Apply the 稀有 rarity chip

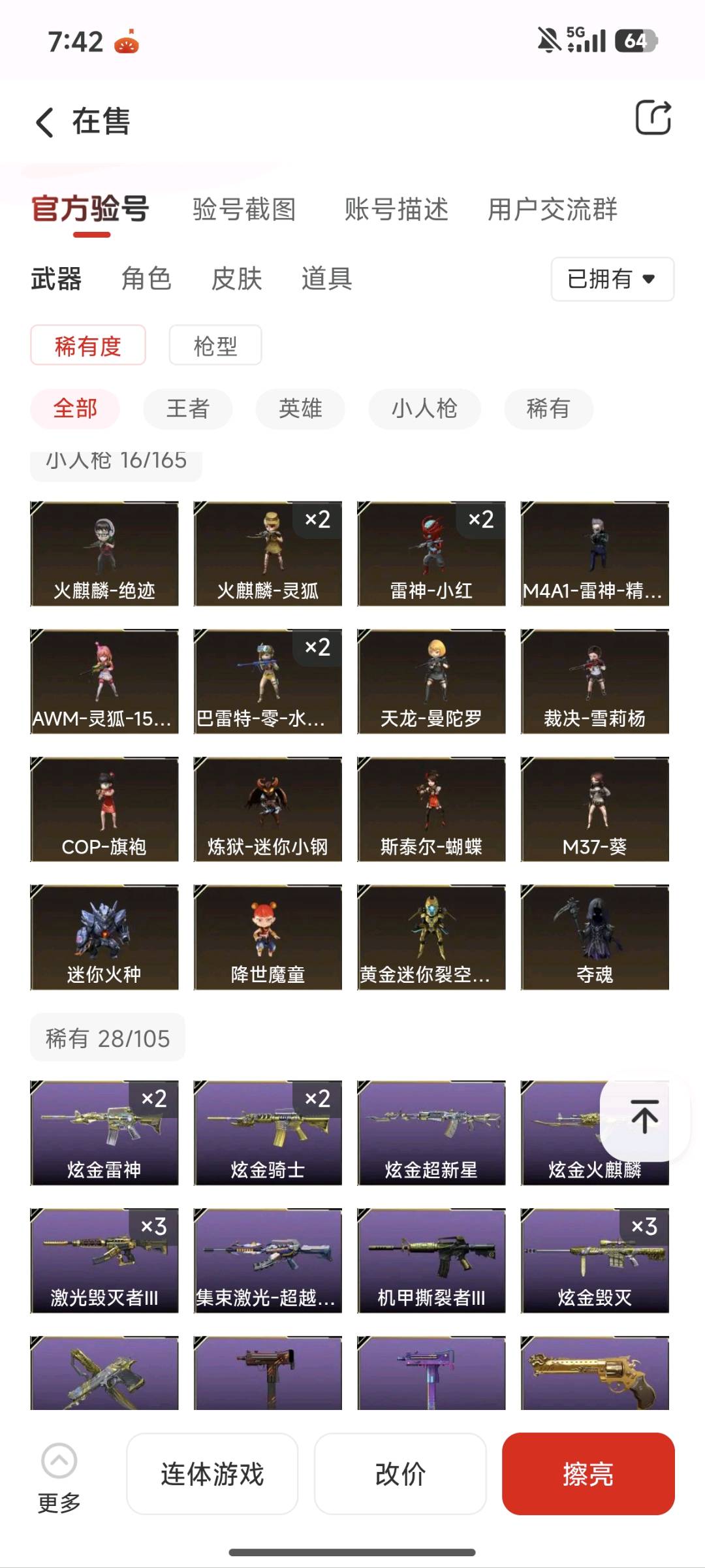pos(548,409)
